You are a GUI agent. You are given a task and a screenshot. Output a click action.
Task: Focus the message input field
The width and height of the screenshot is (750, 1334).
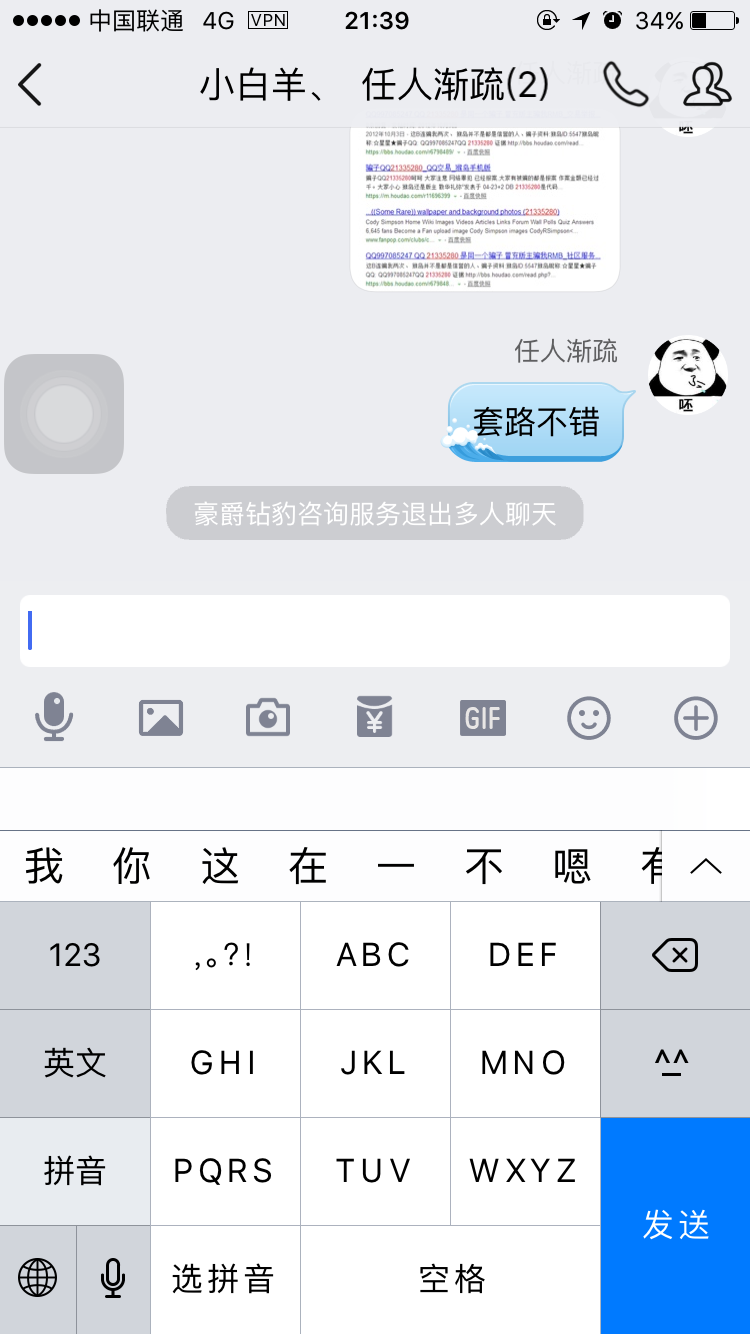click(x=375, y=631)
